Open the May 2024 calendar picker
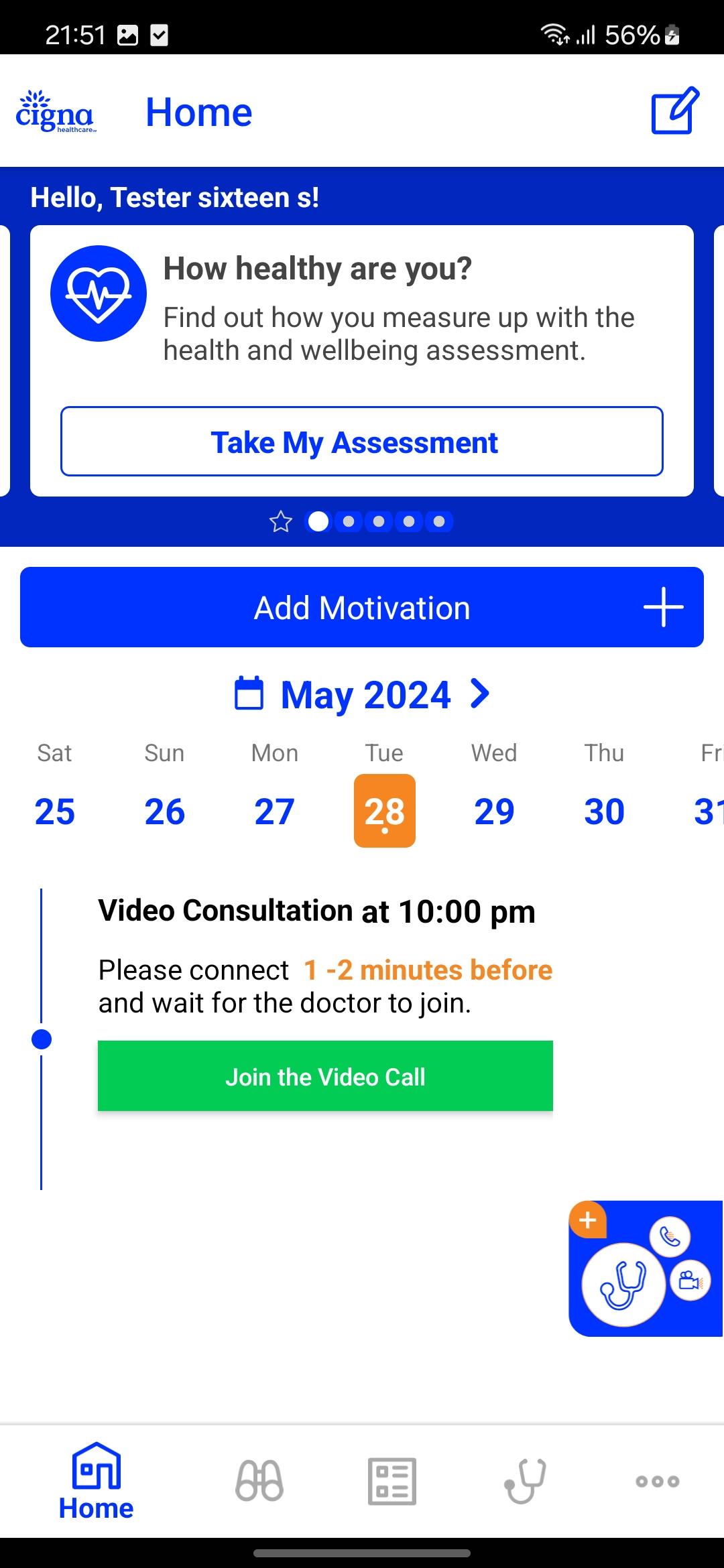This screenshot has height=1568, width=724. pyautogui.click(x=342, y=694)
